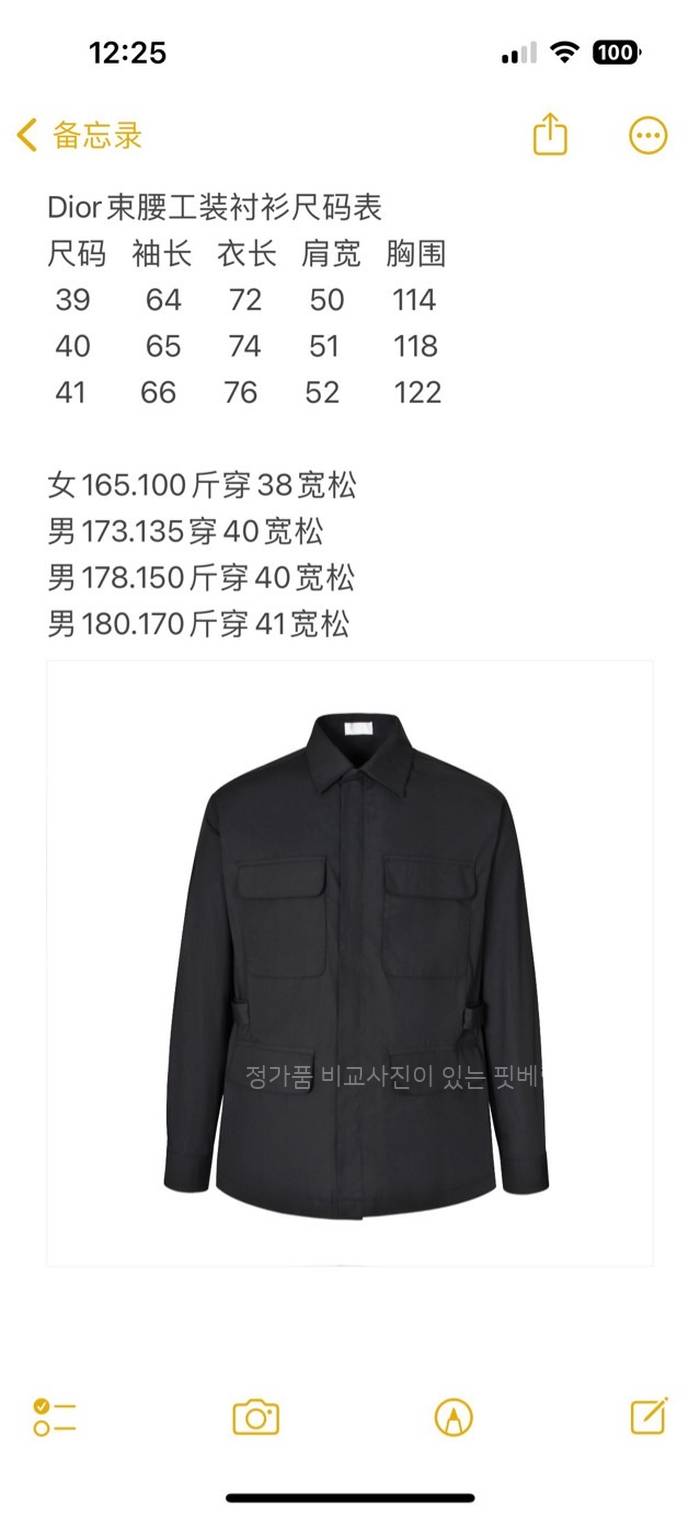Open the camera attachment option
Image resolution: width=700 pixels, height=1519 pixels.
tap(255, 1417)
